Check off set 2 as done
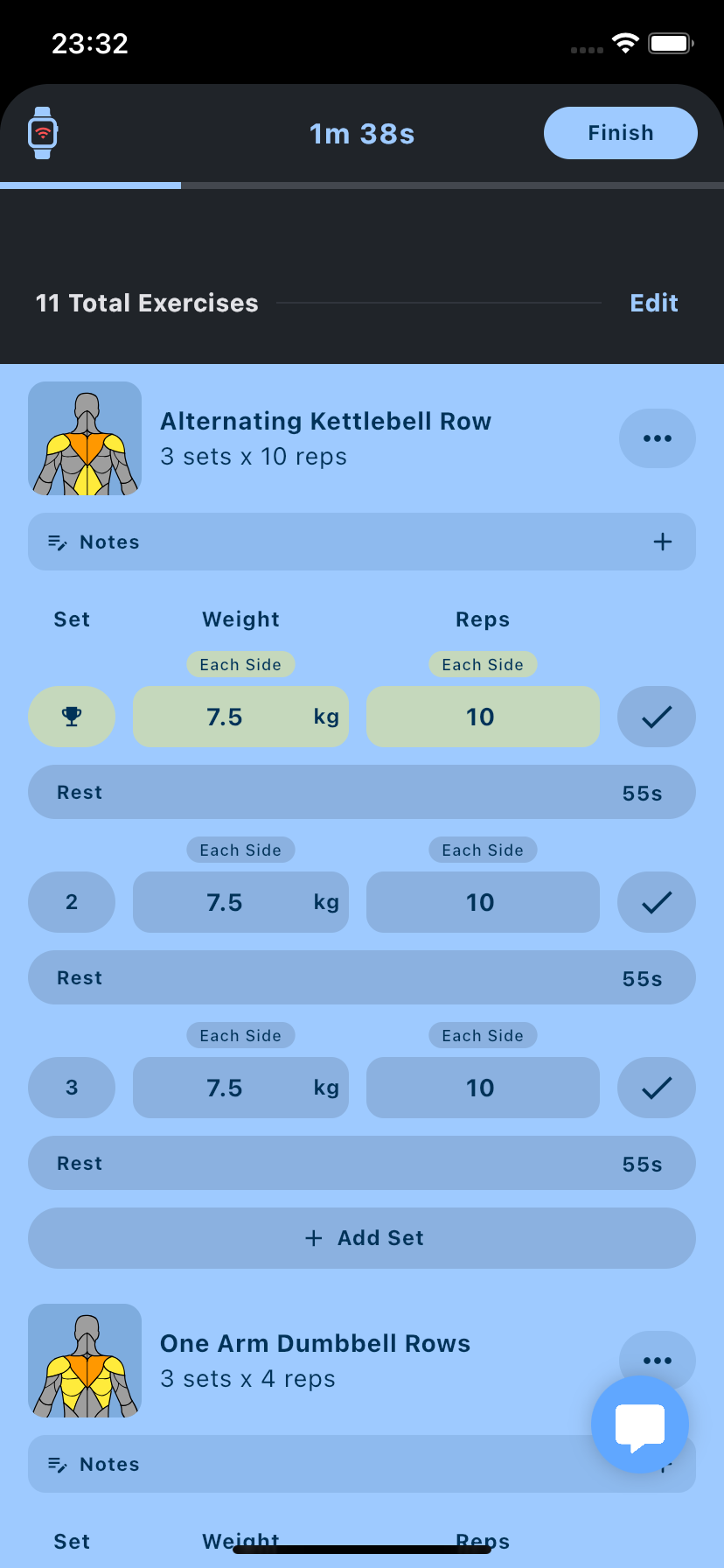This screenshot has width=724, height=1568. point(656,902)
